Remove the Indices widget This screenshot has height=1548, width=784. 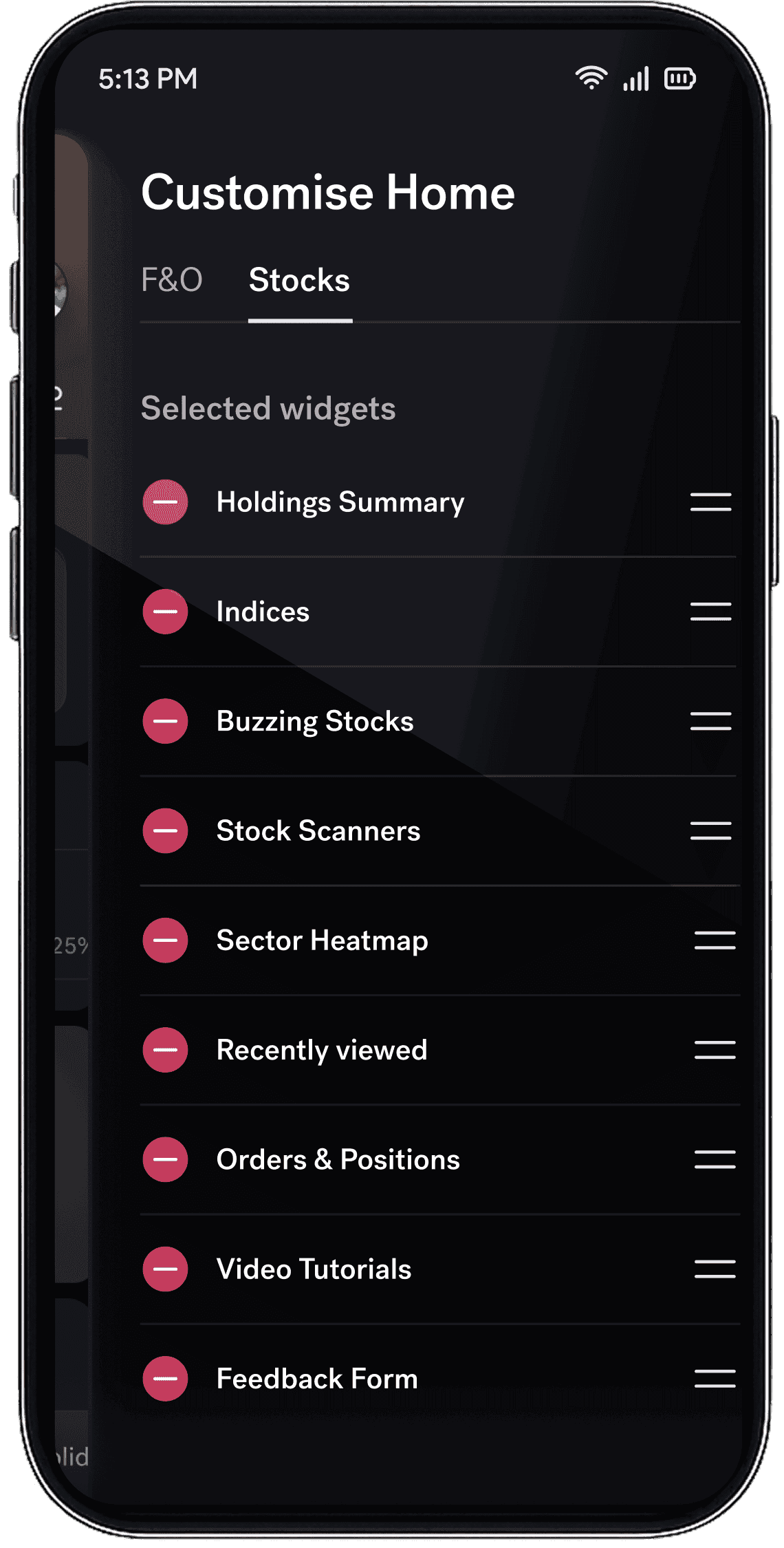pyautogui.click(x=165, y=611)
